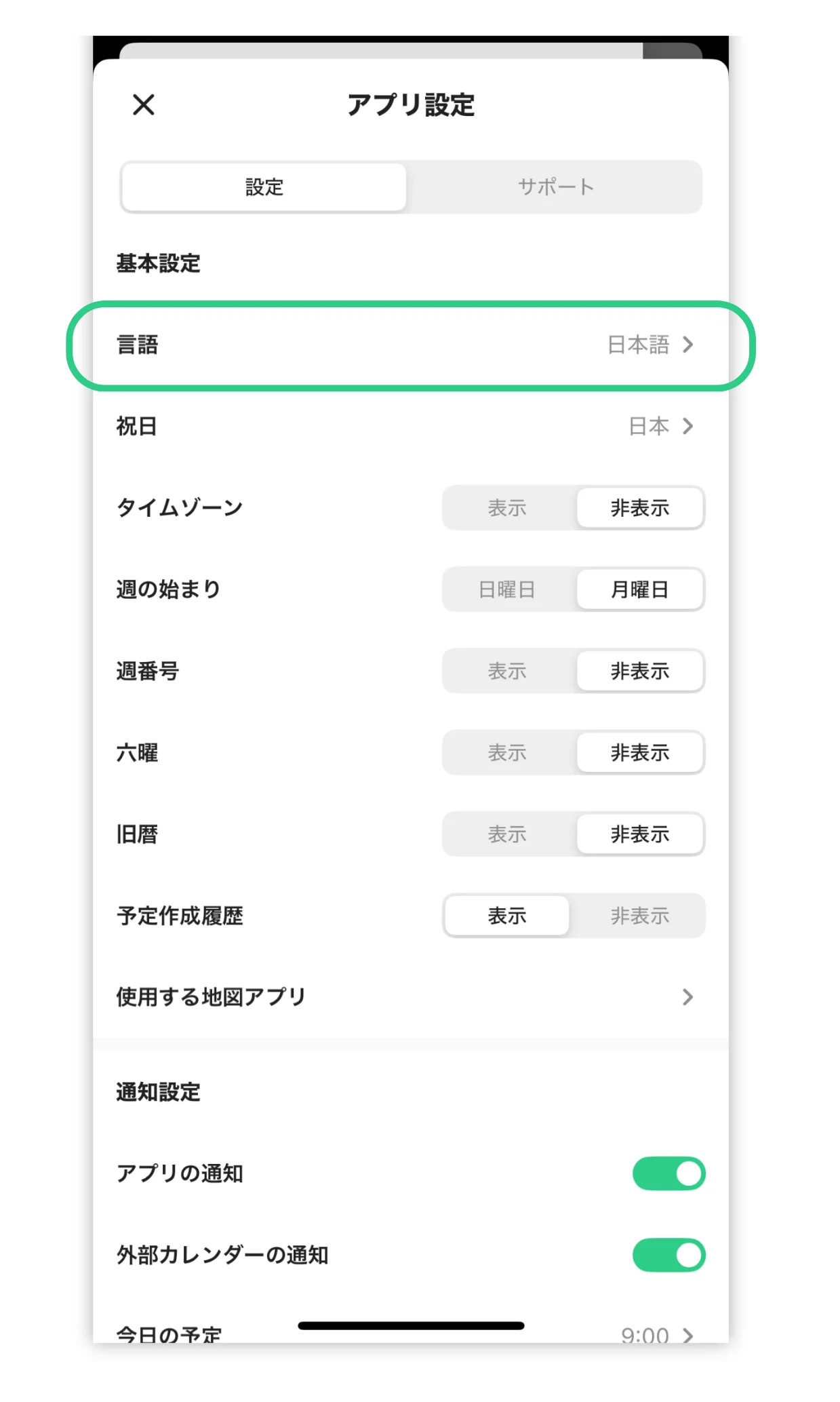Close the アプリ設定 screen
Screen dimensions: 840x1402
[144, 104]
